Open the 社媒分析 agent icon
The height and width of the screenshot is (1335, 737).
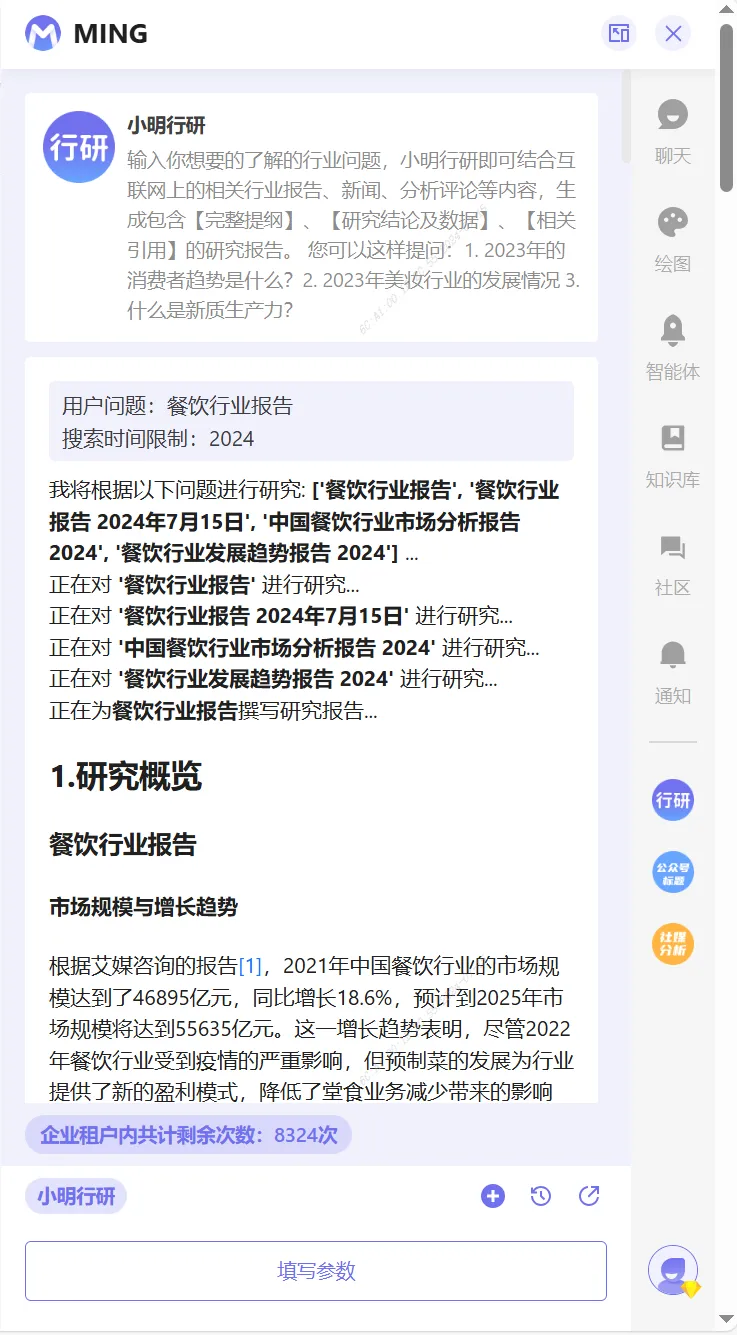click(x=672, y=943)
